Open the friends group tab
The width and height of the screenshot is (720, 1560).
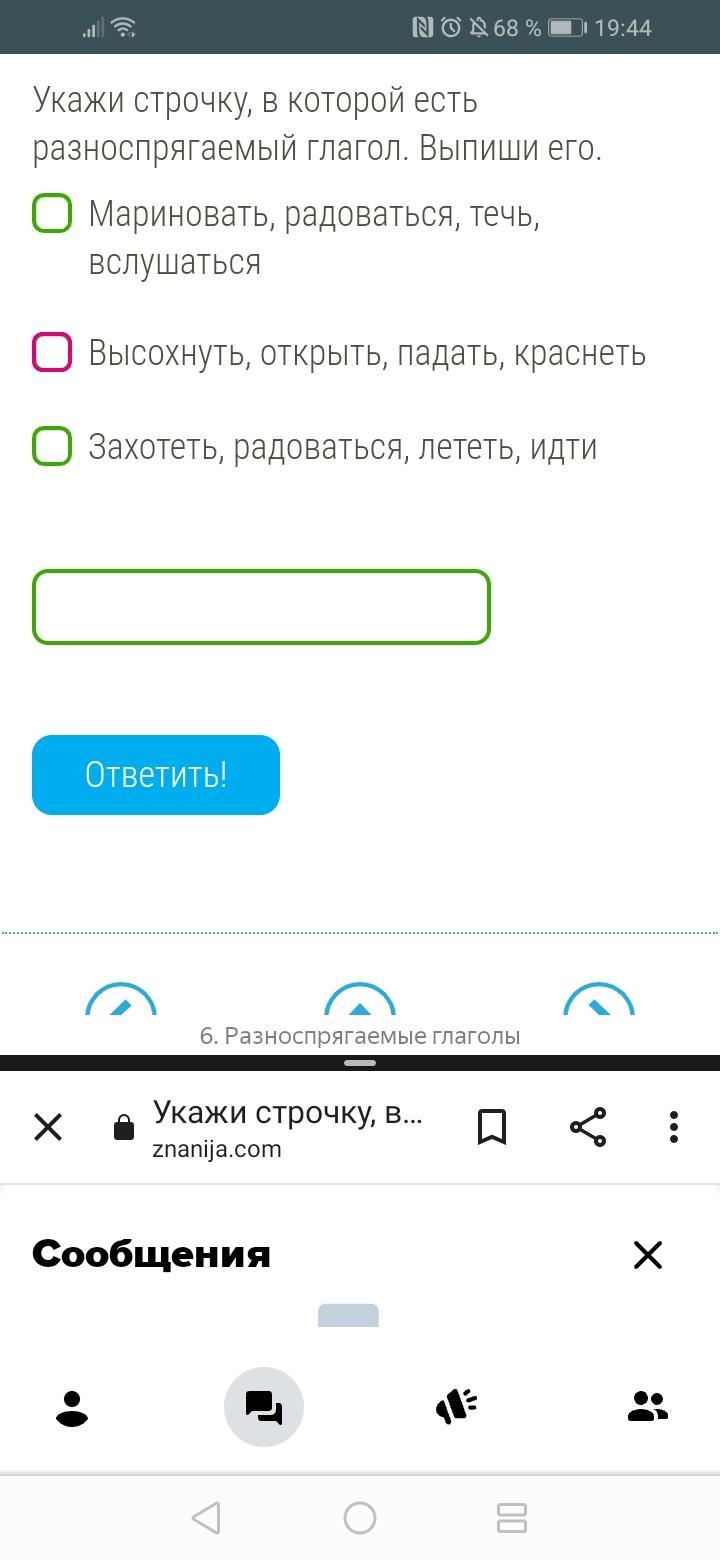[648, 1407]
